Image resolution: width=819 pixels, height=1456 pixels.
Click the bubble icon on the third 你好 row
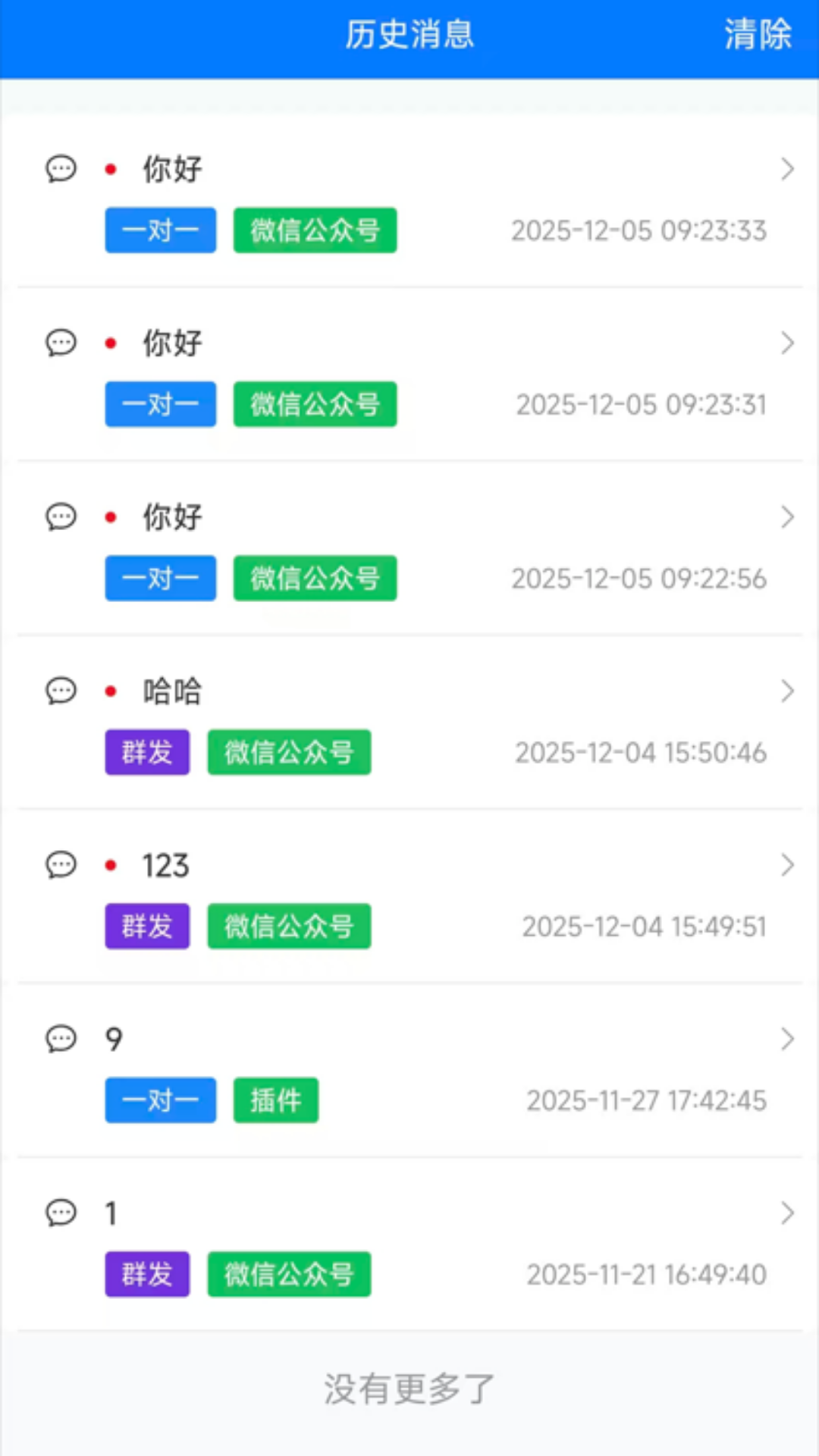point(61,516)
